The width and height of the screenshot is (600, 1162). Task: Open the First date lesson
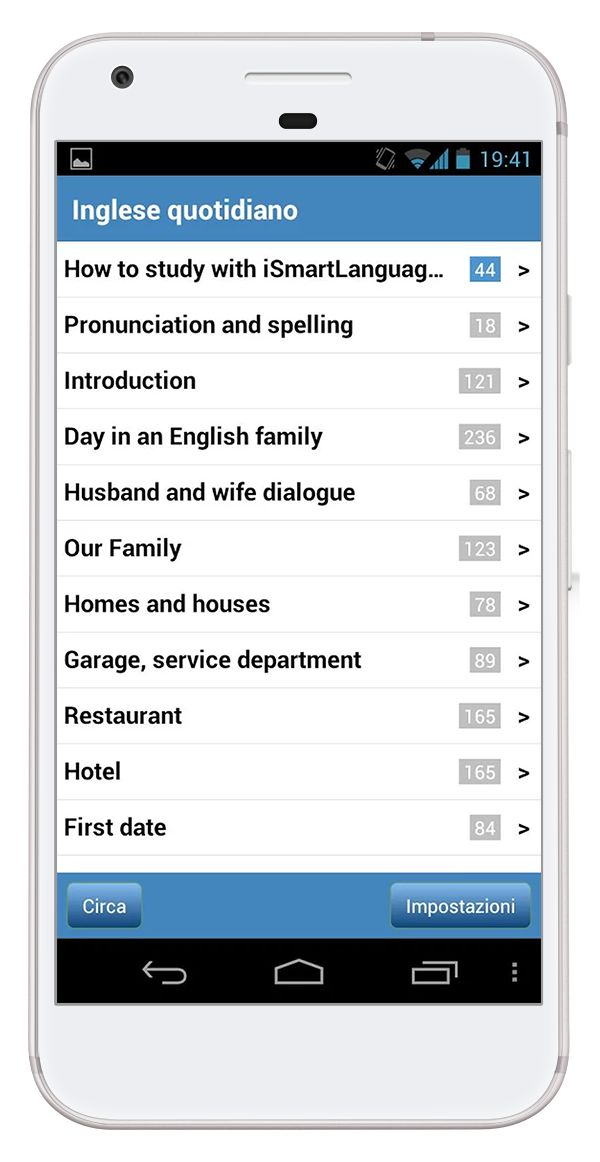(299, 828)
